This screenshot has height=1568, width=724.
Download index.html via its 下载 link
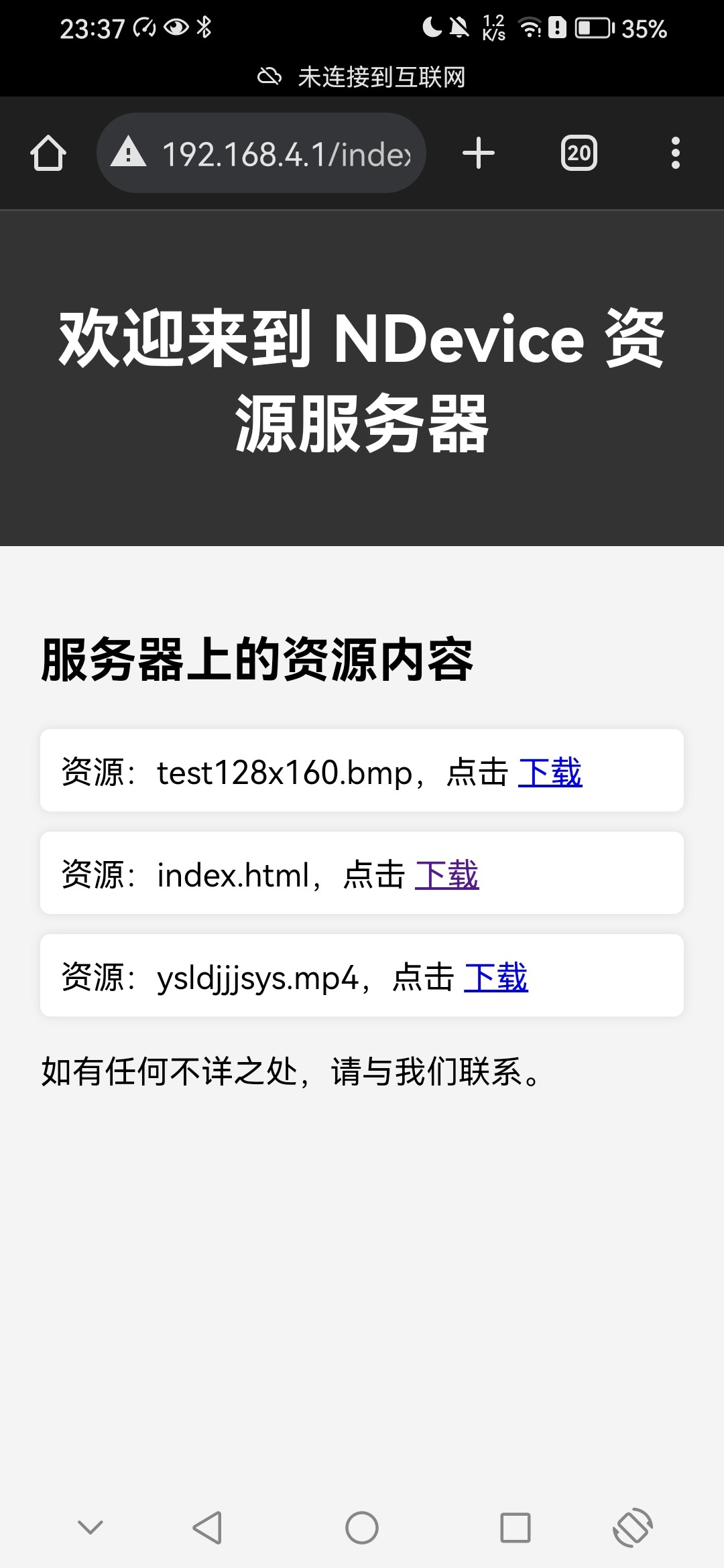pos(446,874)
